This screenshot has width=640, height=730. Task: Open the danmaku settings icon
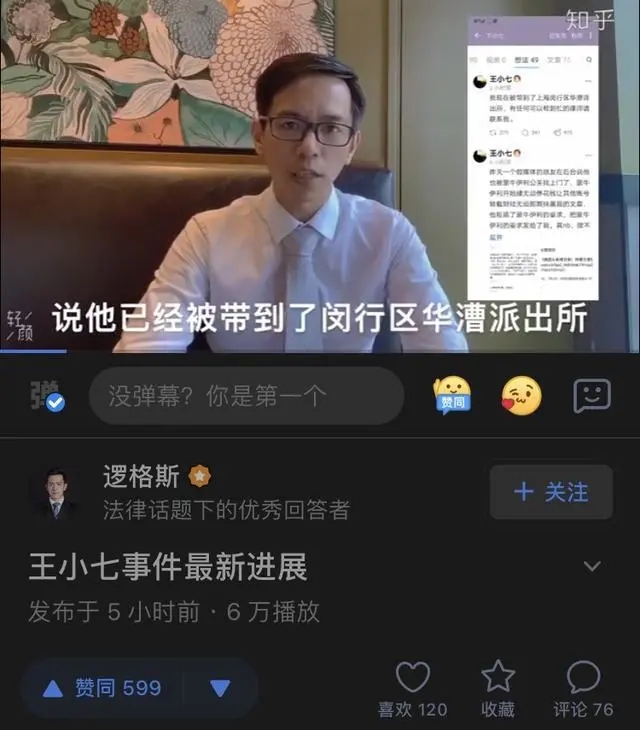click(x=591, y=396)
